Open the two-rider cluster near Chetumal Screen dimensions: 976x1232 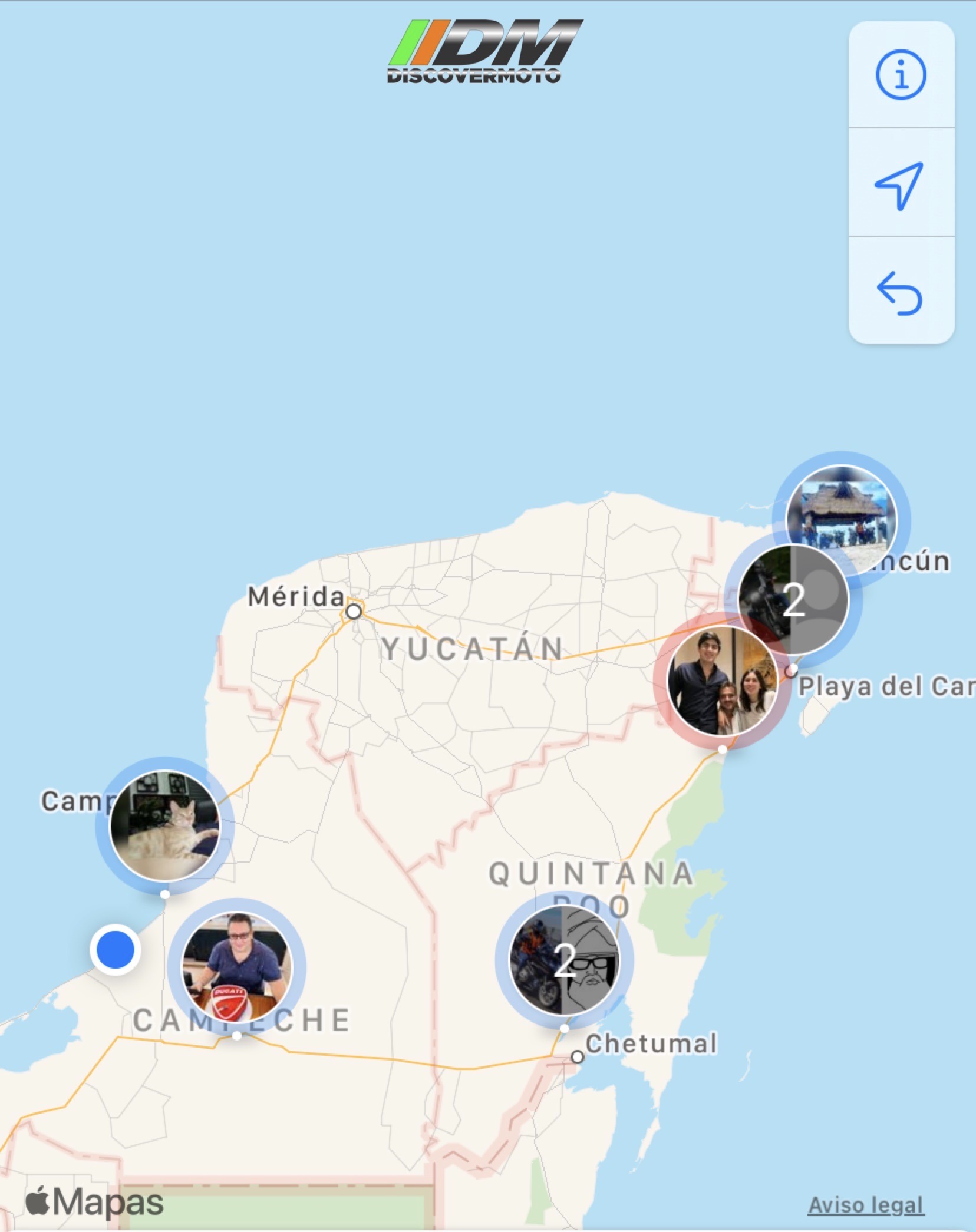pyautogui.click(x=564, y=960)
